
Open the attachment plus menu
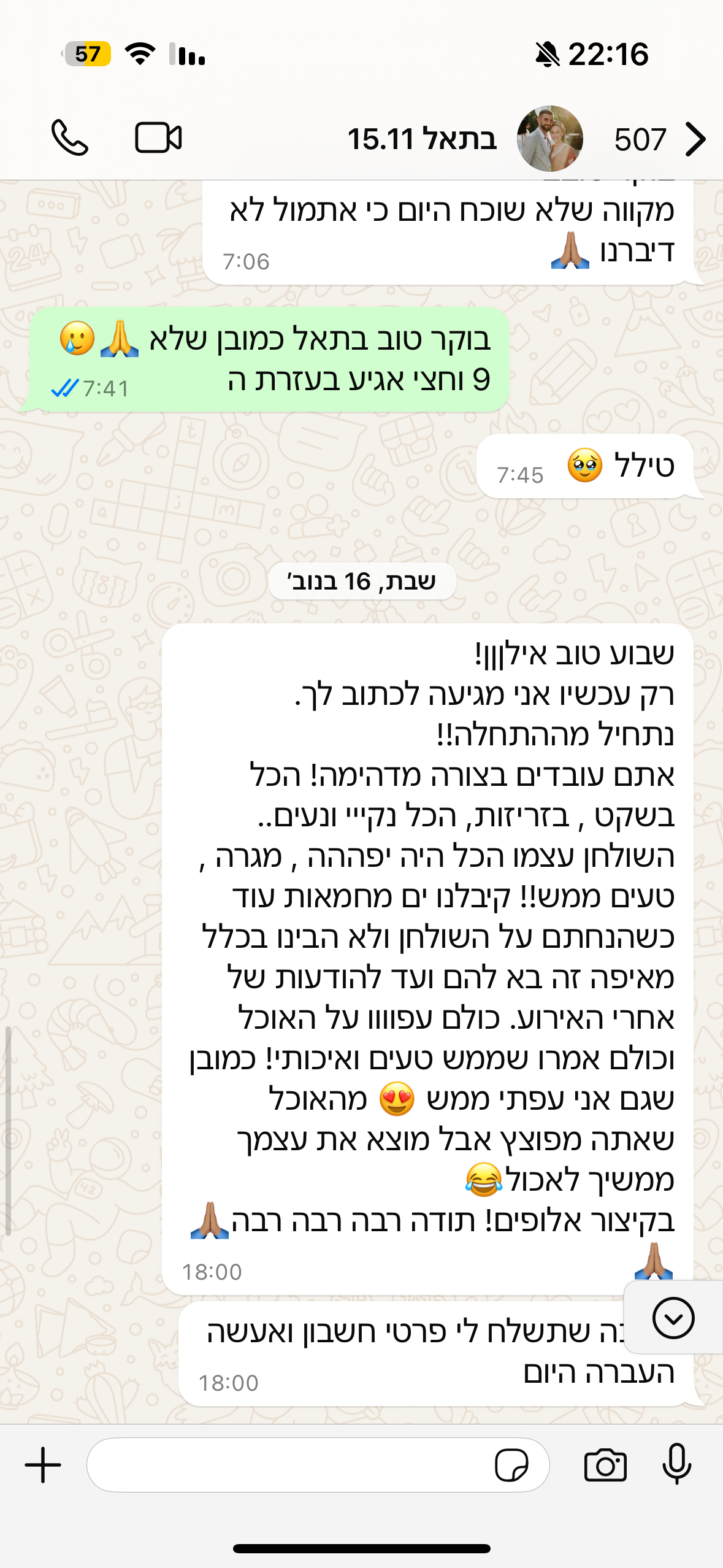pos(43,1465)
